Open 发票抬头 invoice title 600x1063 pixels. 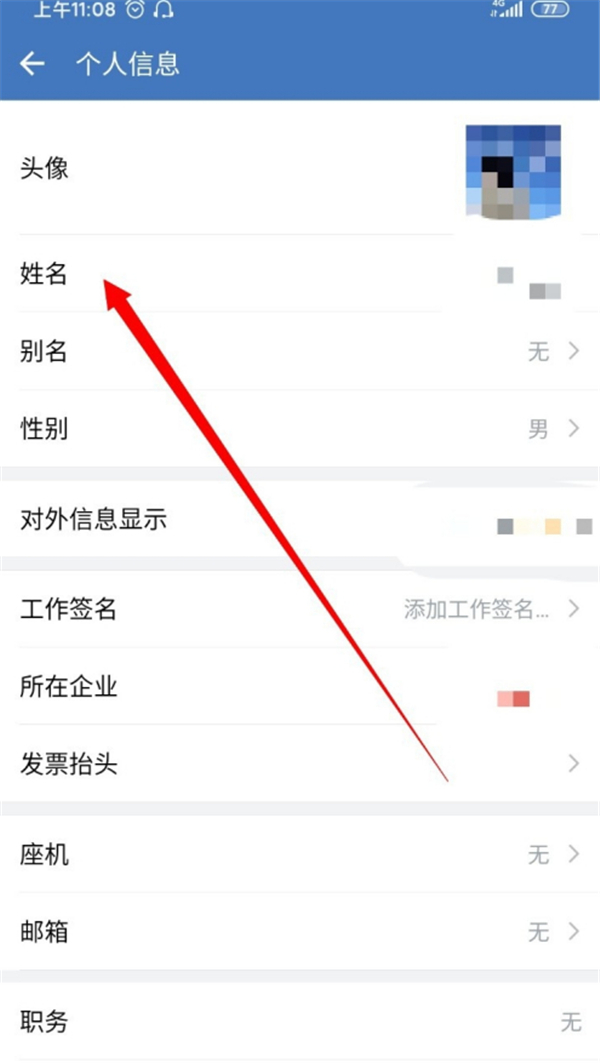point(300,765)
